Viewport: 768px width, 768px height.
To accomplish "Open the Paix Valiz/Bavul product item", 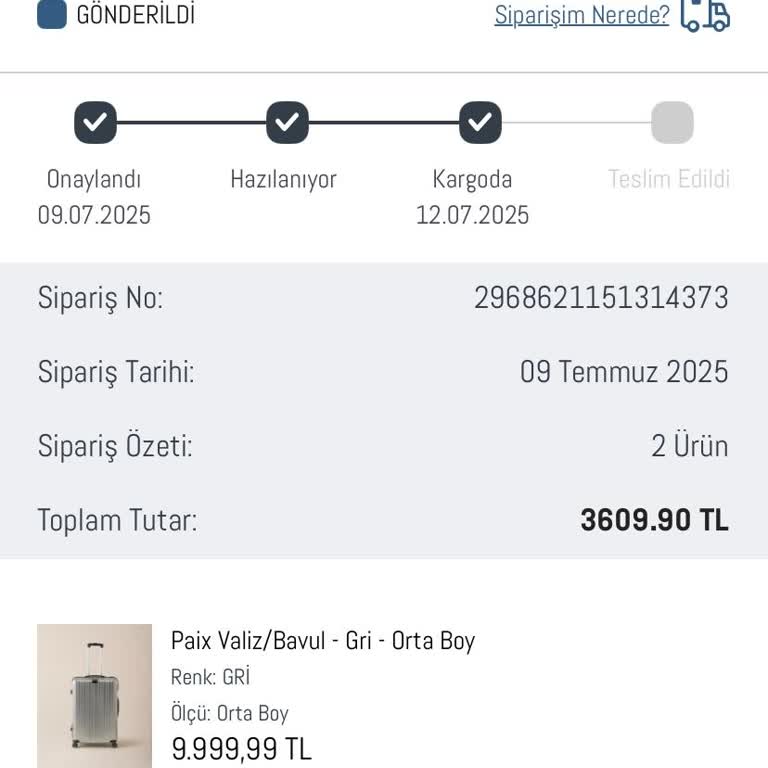I will pyautogui.click(x=322, y=641).
